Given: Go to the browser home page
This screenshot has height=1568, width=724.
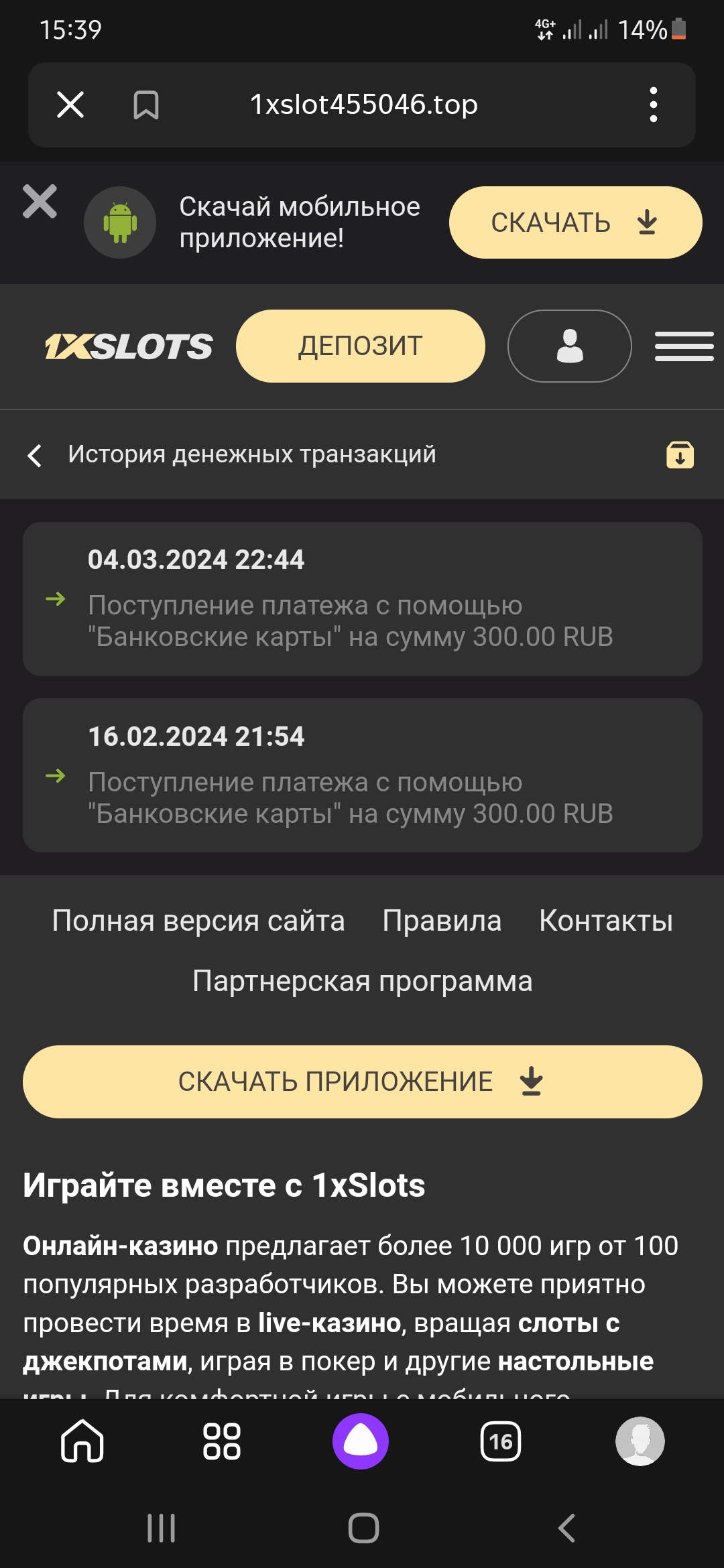Looking at the screenshot, I should (x=82, y=1441).
